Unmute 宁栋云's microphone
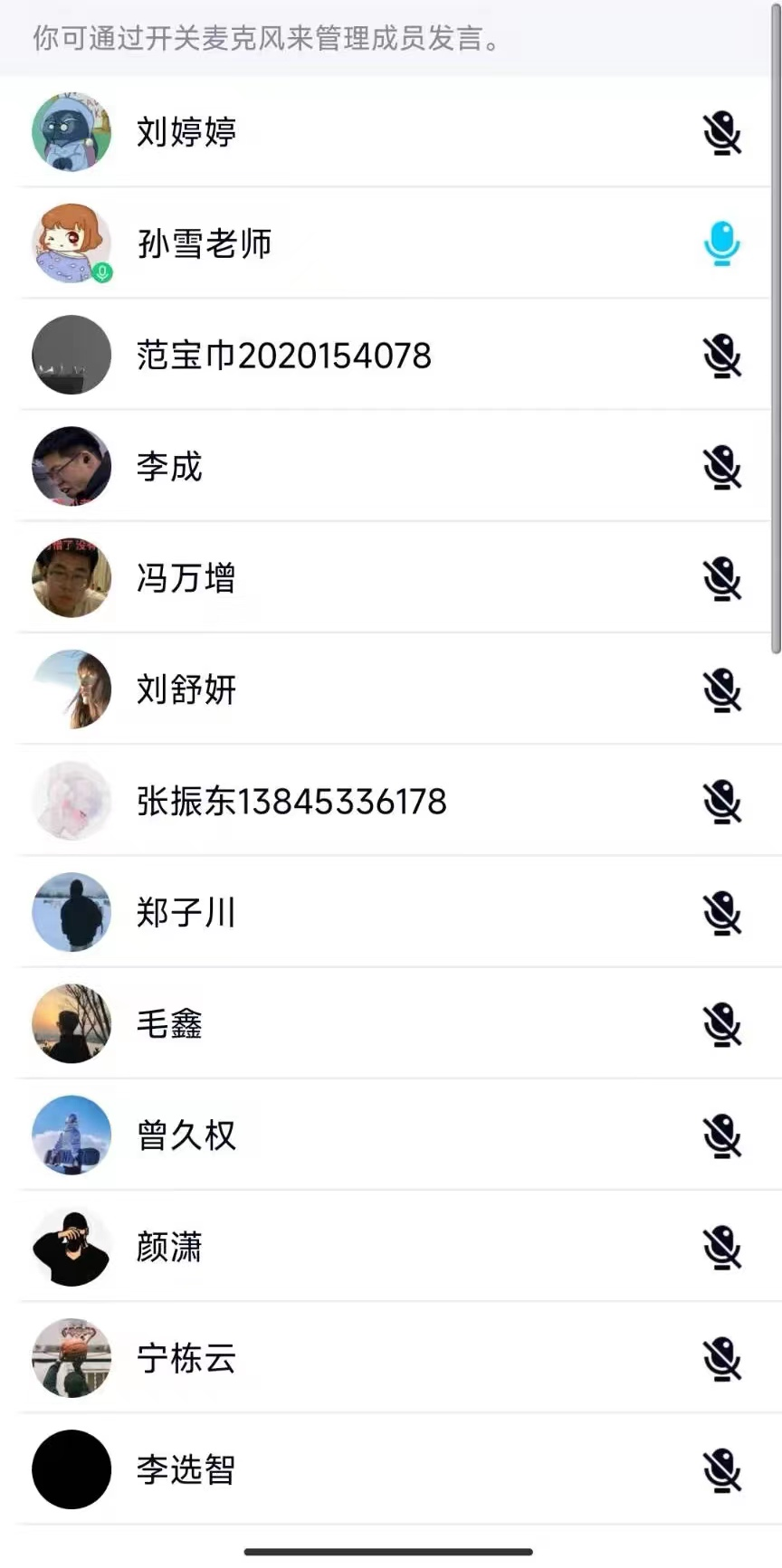The image size is (782, 1568). pyautogui.click(x=721, y=1359)
